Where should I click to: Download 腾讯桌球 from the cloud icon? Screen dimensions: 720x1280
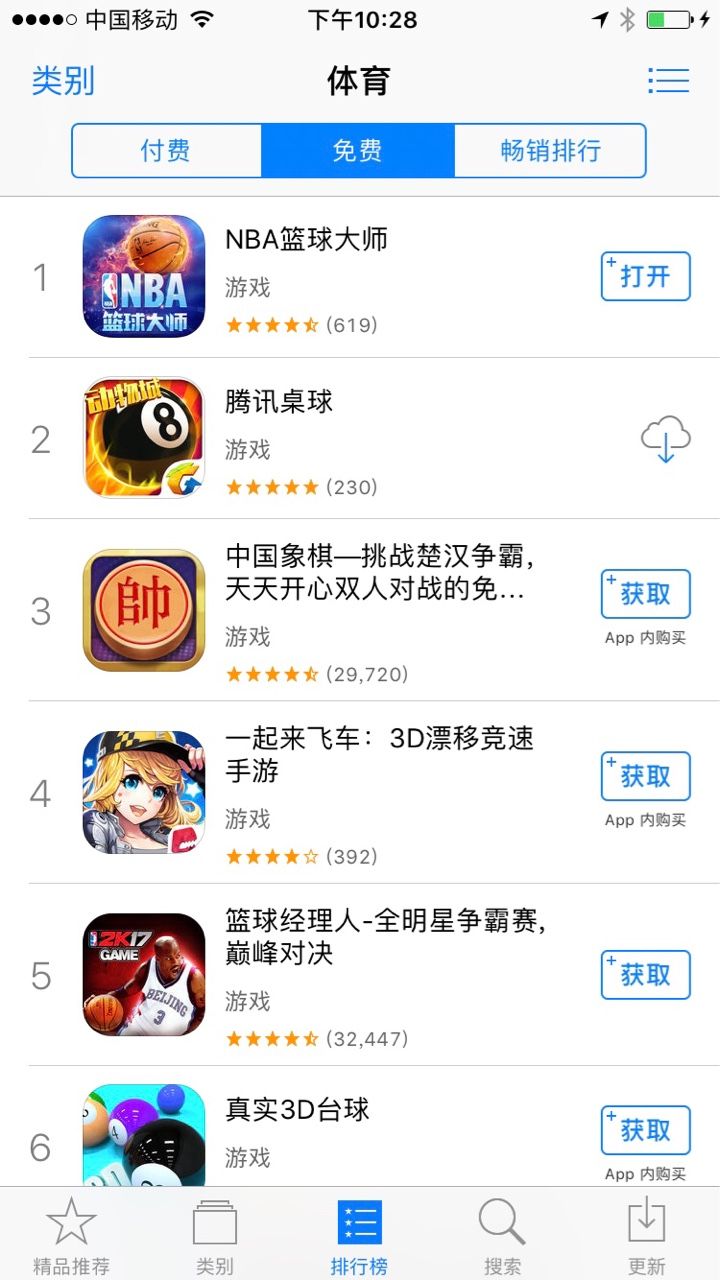point(665,439)
